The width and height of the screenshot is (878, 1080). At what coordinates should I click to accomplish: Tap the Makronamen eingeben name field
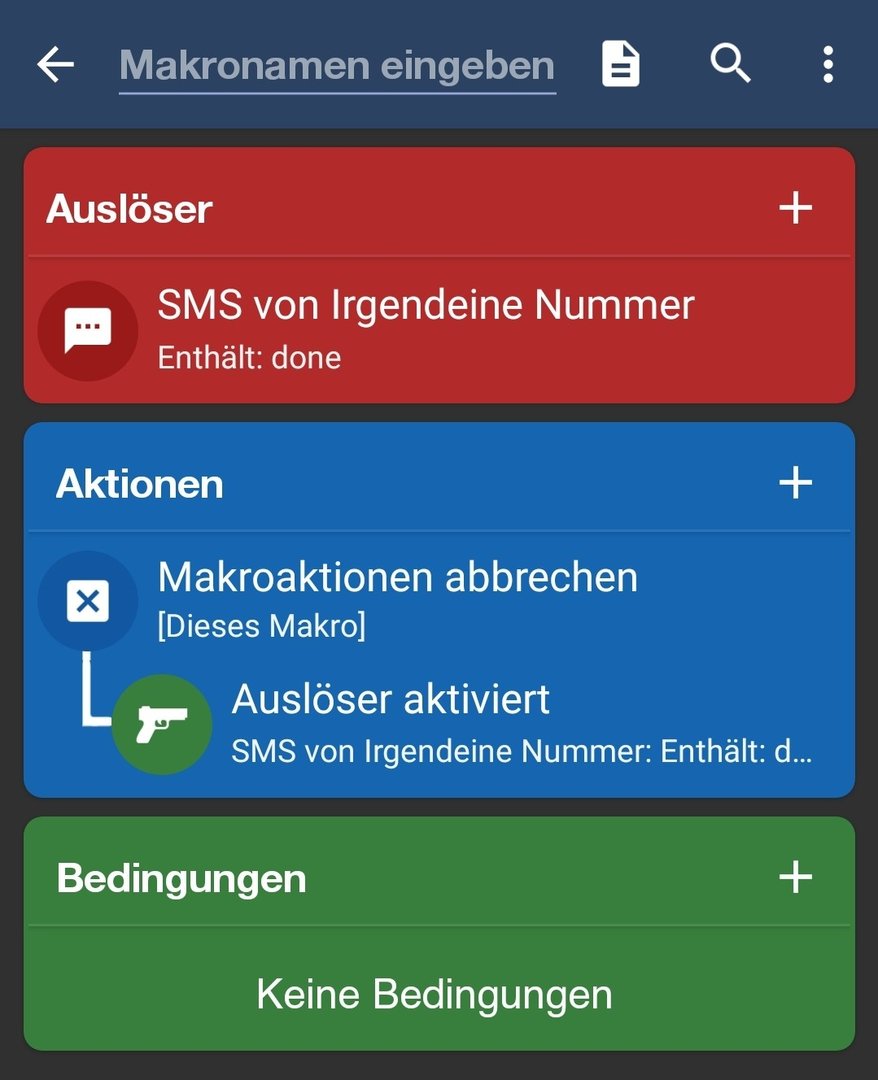pos(337,66)
